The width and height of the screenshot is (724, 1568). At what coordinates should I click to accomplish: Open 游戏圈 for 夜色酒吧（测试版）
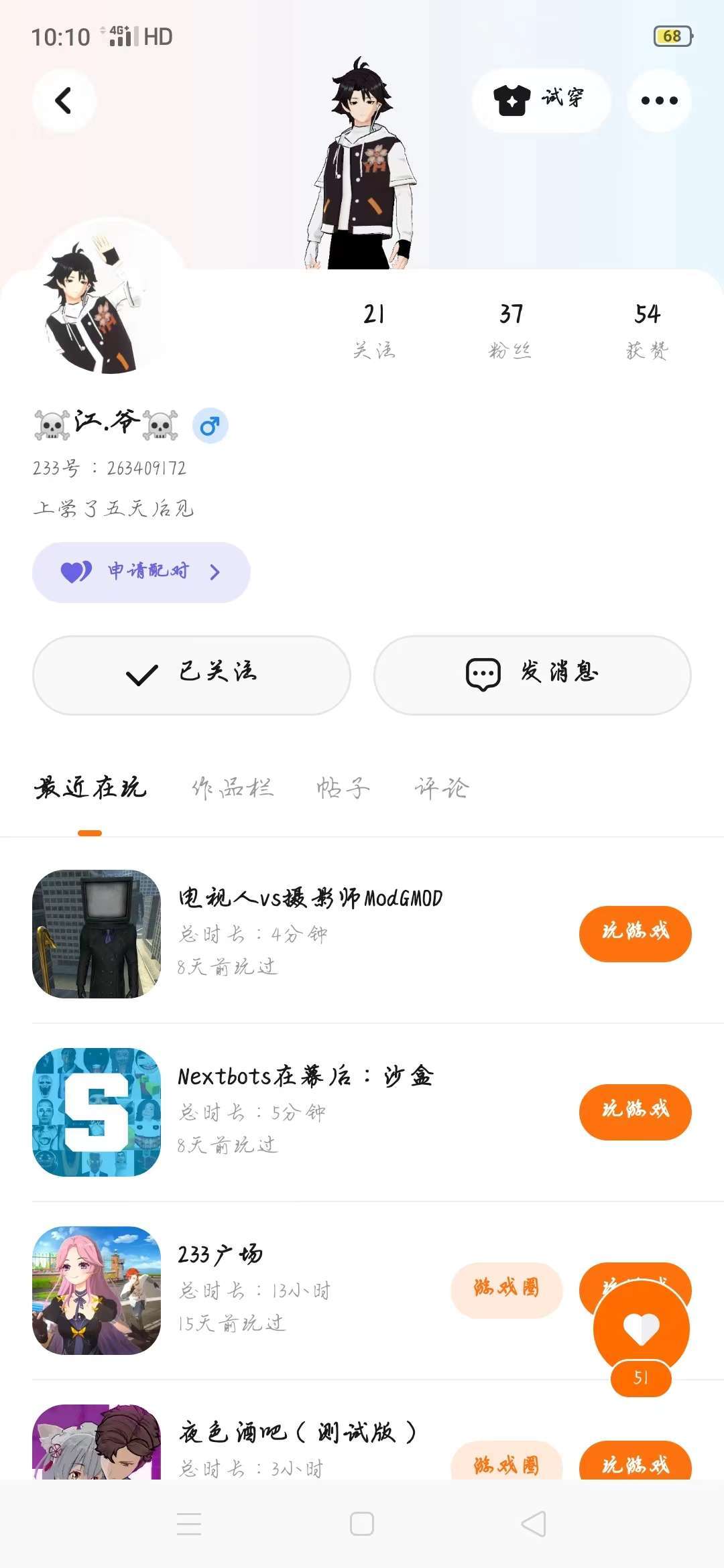pos(506,1465)
